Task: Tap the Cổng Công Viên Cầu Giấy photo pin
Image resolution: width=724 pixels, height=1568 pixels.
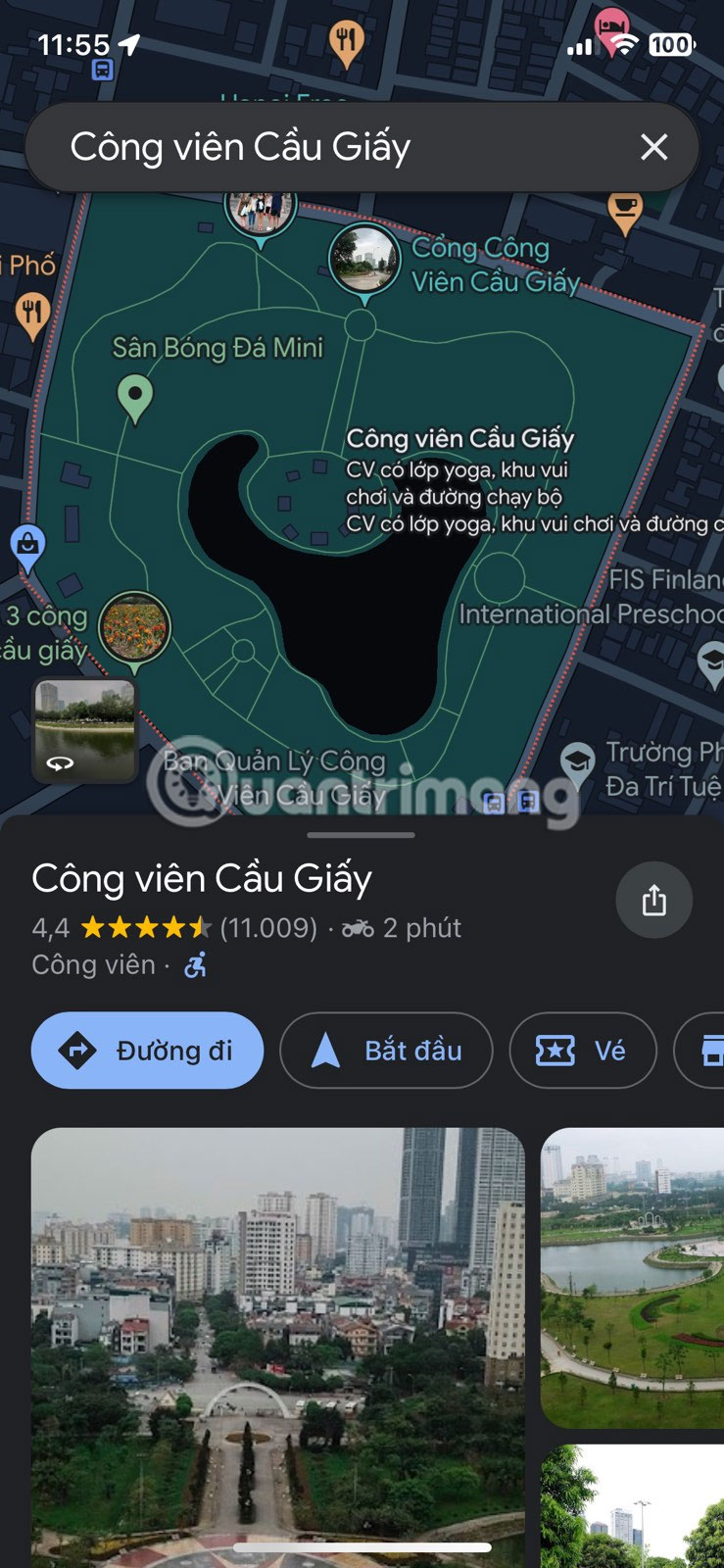Action: [x=364, y=259]
